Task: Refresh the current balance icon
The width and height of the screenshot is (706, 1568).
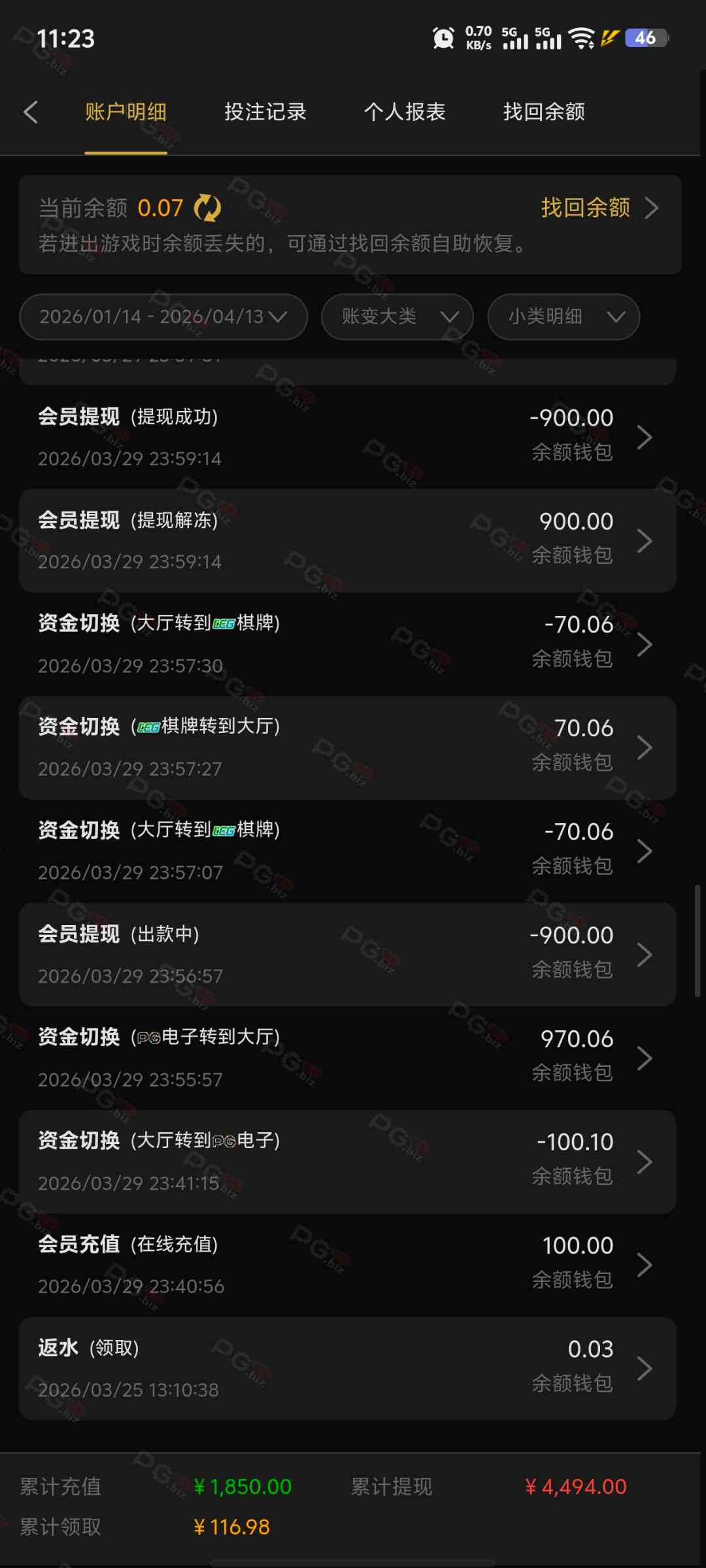Action: (x=208, y=208)
